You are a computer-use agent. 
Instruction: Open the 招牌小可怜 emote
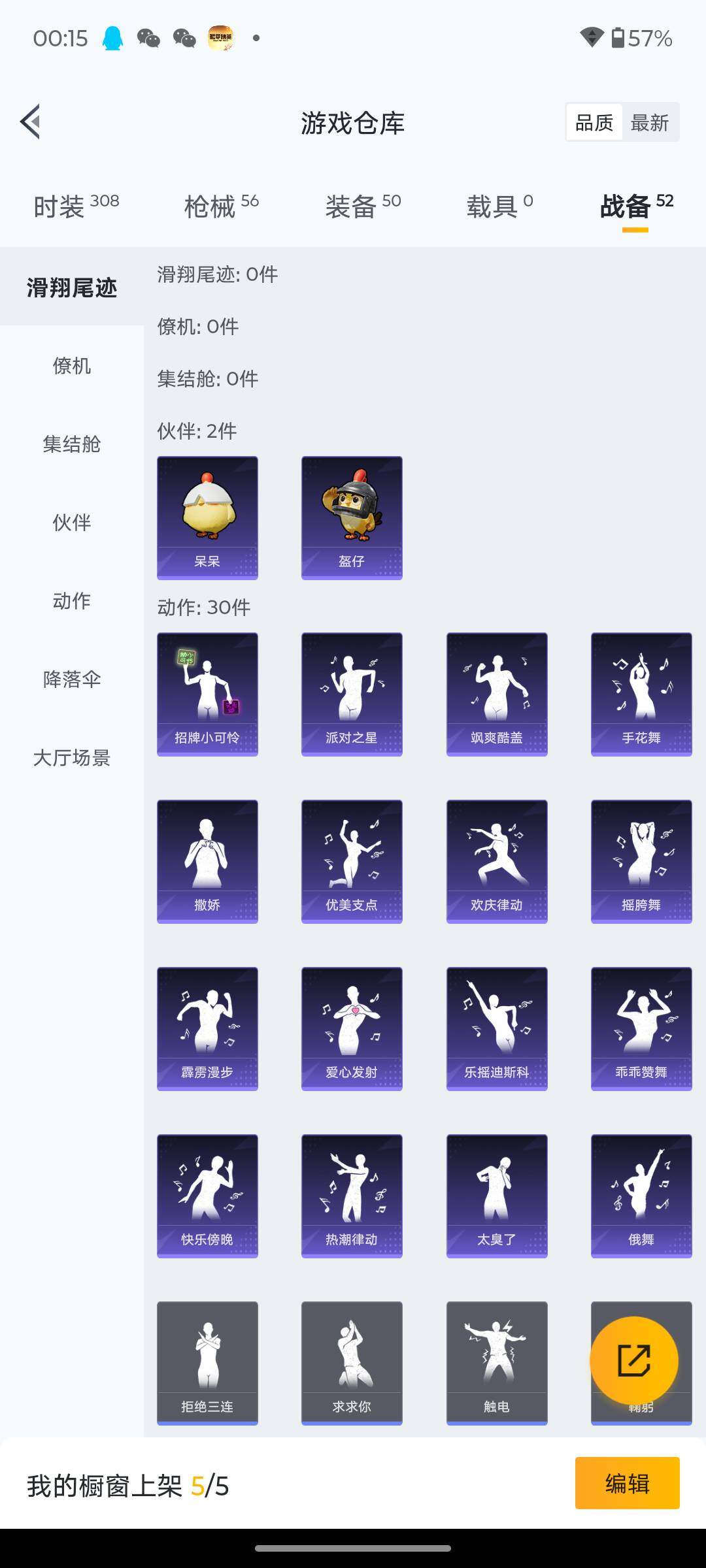(207, 694)
